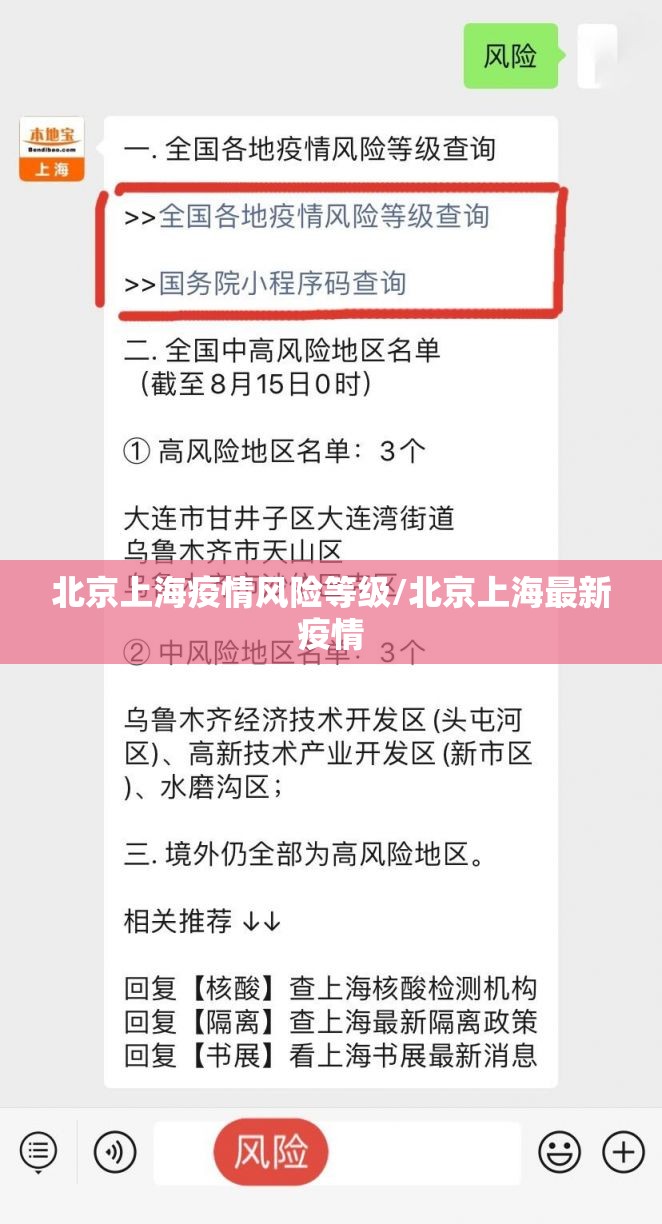Switch to the service menu icon
Screen dimensions: 662x1224
pyautogui.click(x=39, y=1152)
